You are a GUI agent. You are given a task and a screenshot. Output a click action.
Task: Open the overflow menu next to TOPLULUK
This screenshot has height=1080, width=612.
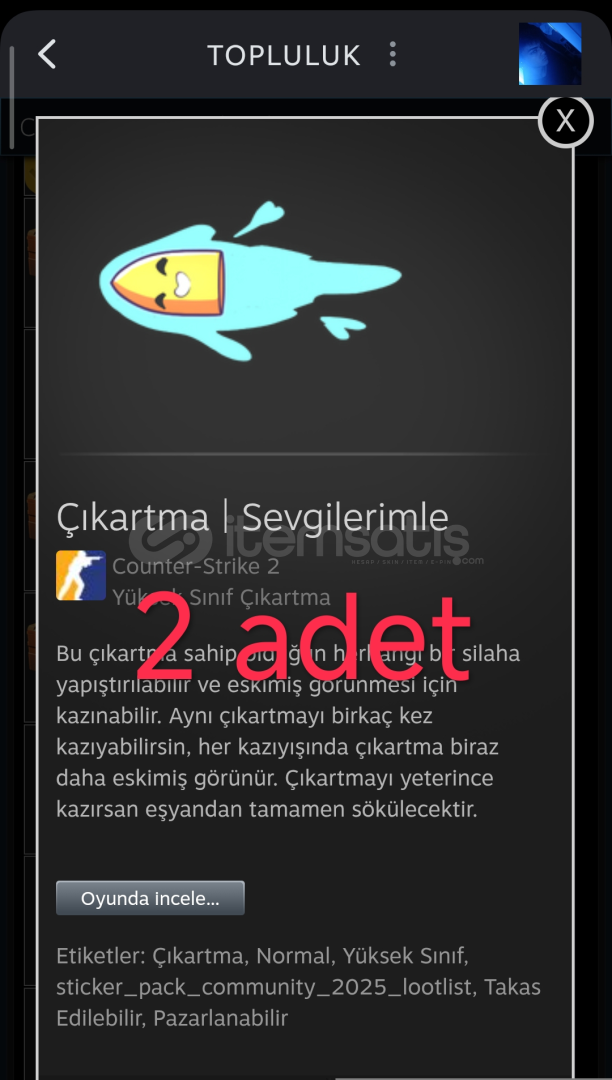(393, 54)
